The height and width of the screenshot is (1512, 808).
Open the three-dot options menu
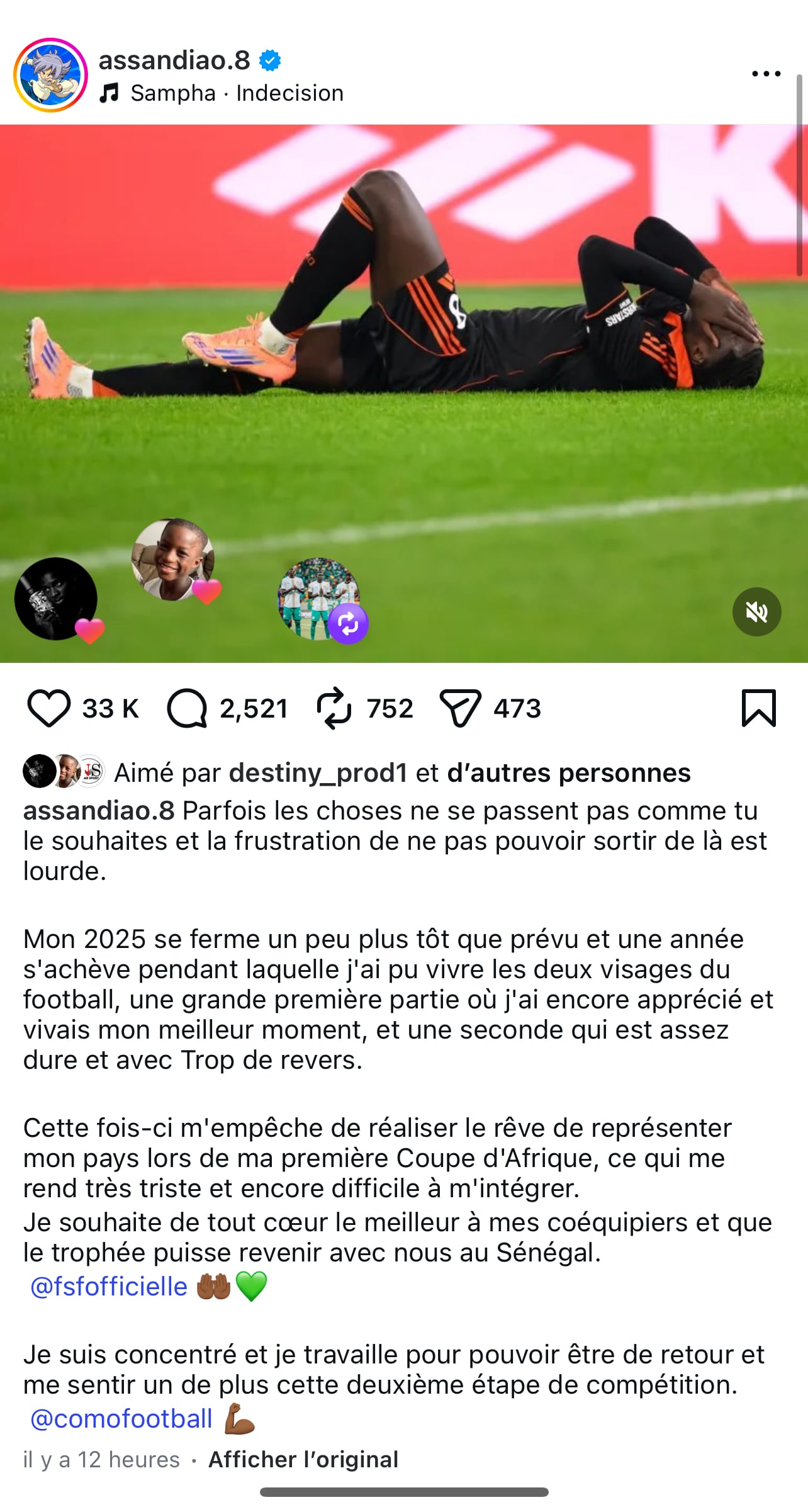tap(766, 74)
